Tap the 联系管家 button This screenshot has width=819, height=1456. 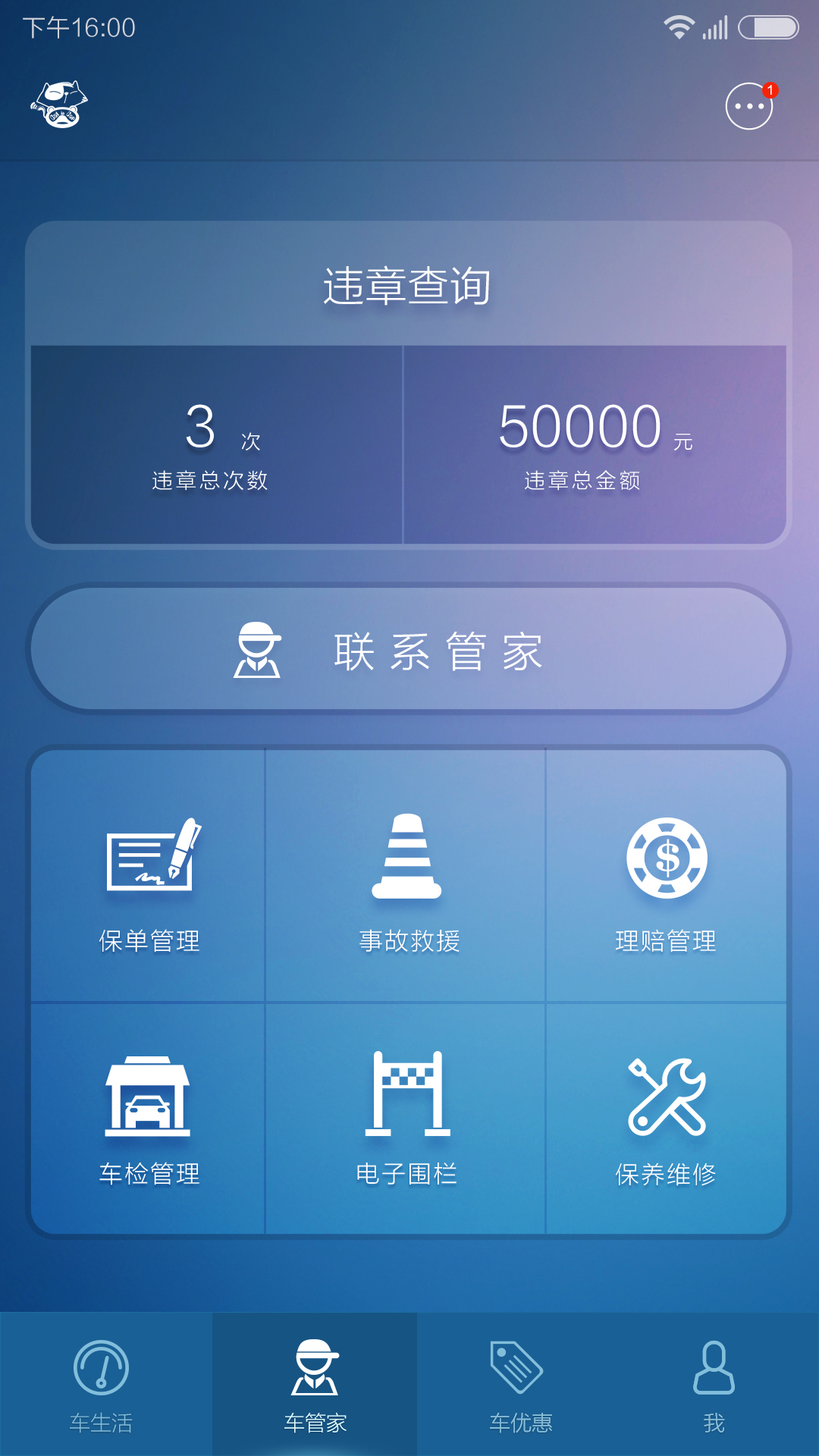coord(408,649)
